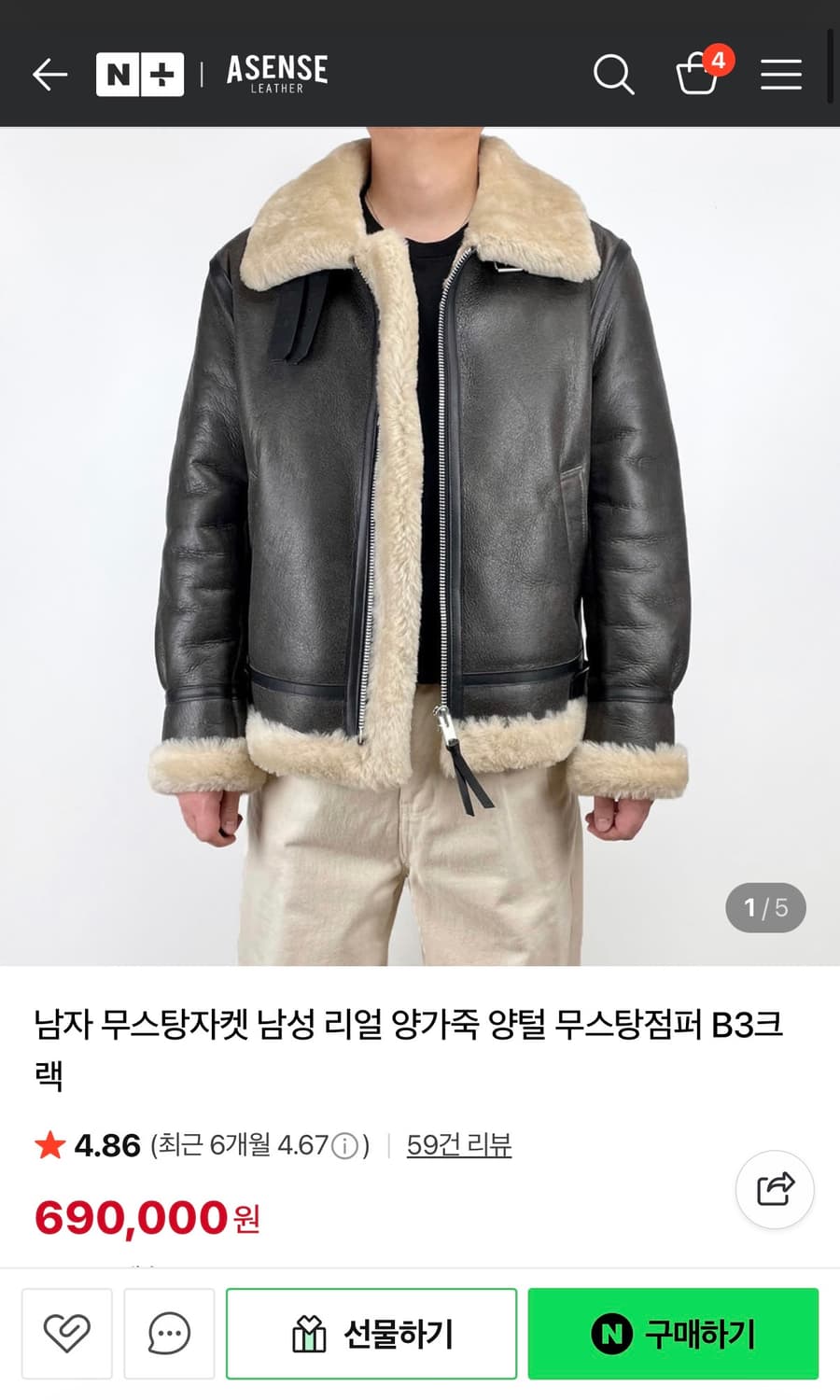Tap the 1/5 image page indicator
Screen dimensions: 840x1400
coord(765,906)
